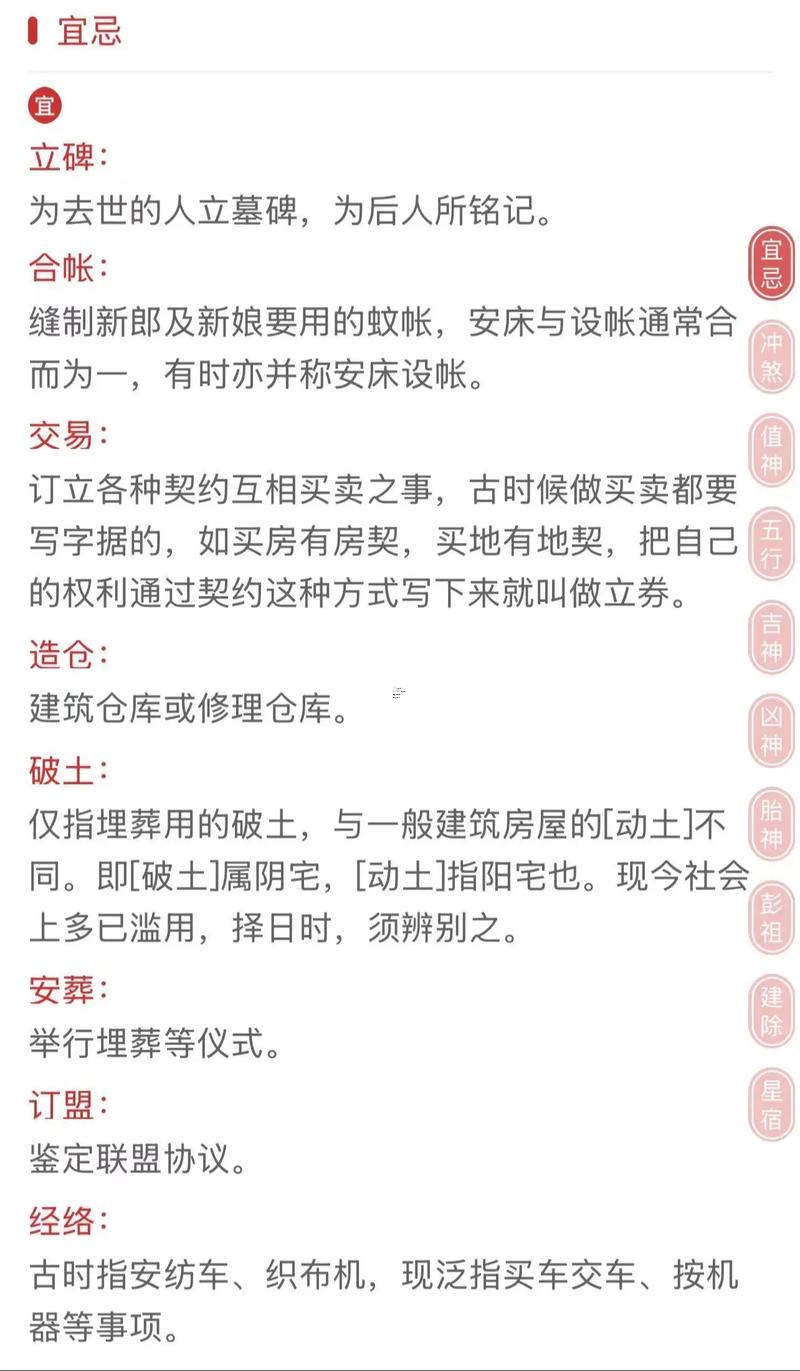Jump to the 冲煞 section
This screenshot has height=1371, width=800.
[x=771, y=357]
